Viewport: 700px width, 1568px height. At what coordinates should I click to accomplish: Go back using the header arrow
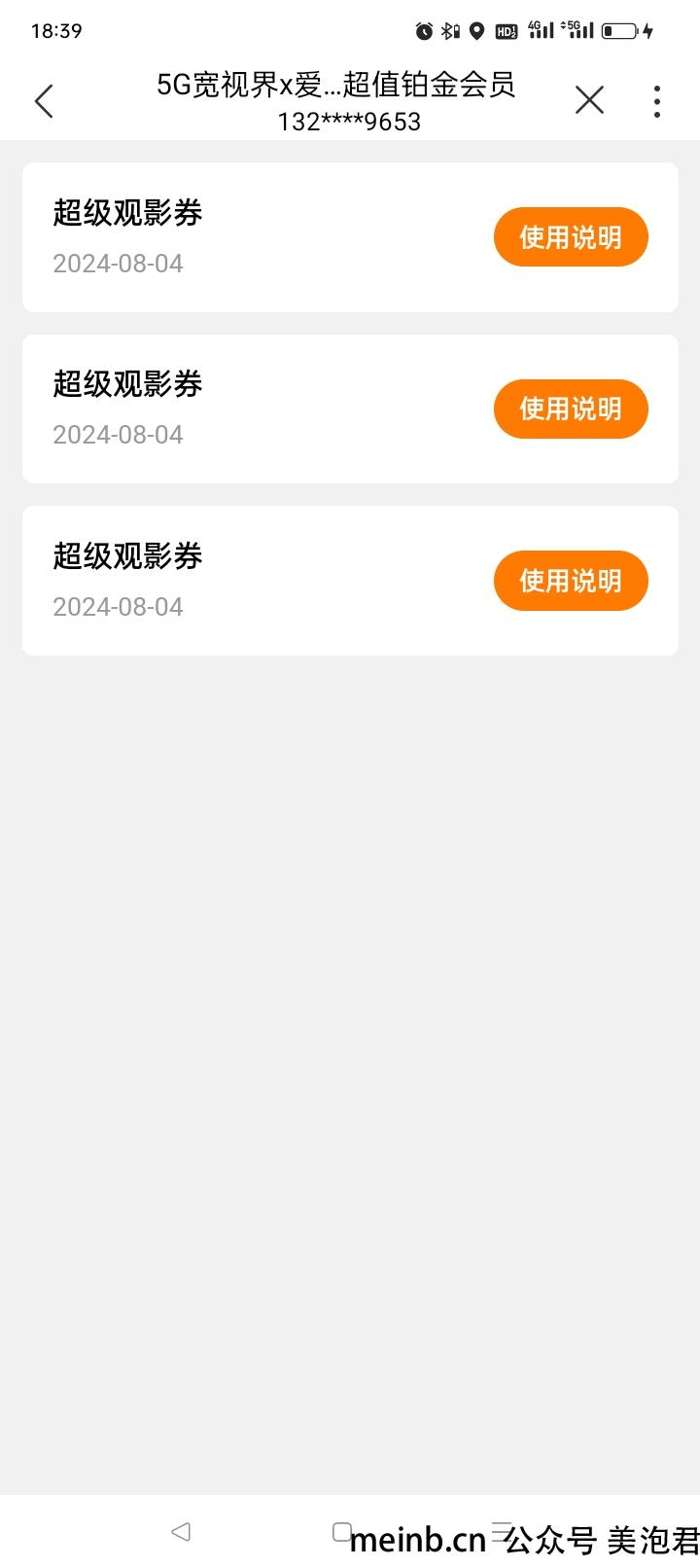[x=44, y=101]
